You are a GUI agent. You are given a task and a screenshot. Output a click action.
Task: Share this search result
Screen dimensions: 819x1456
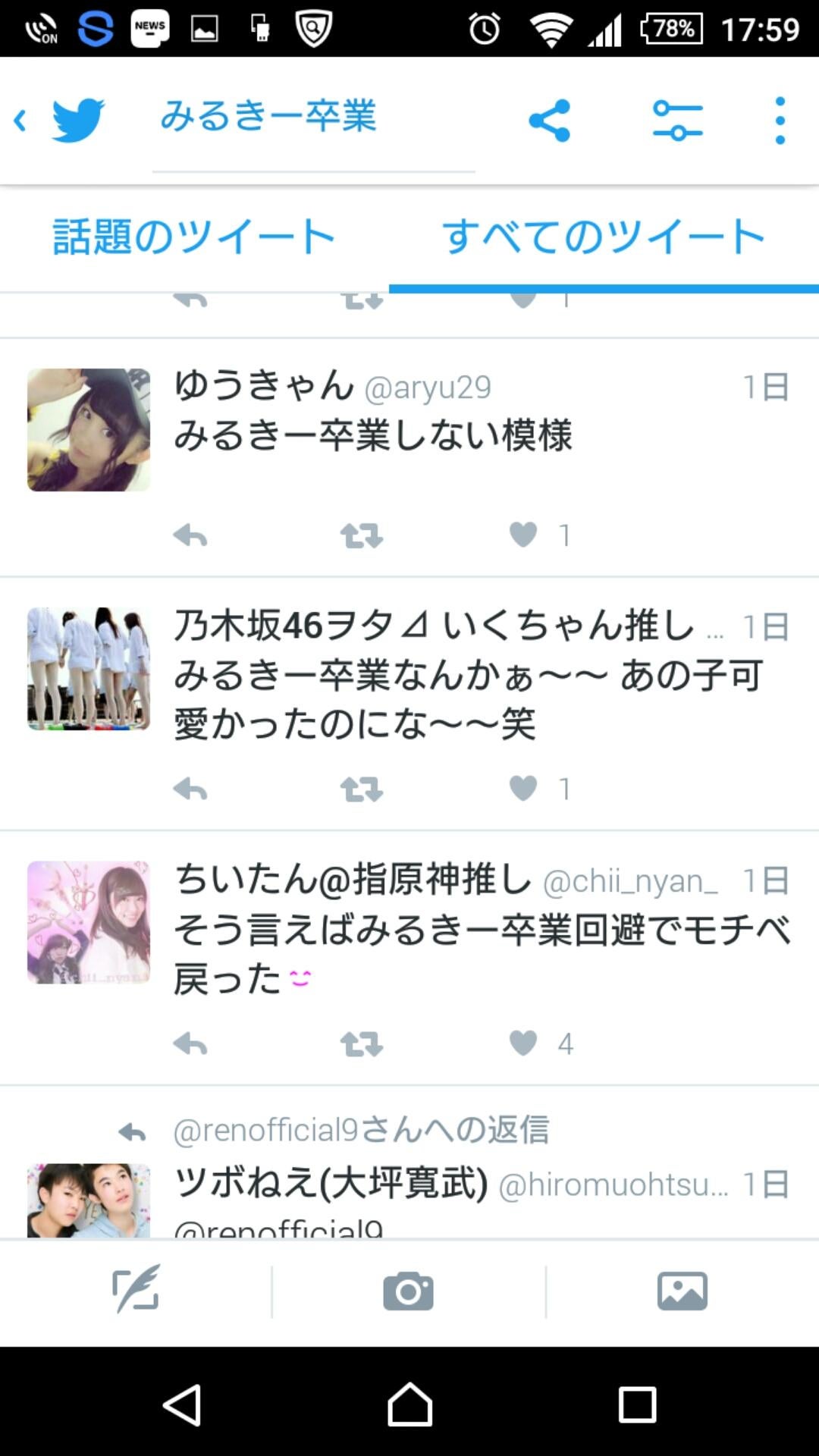pos(549,120)
